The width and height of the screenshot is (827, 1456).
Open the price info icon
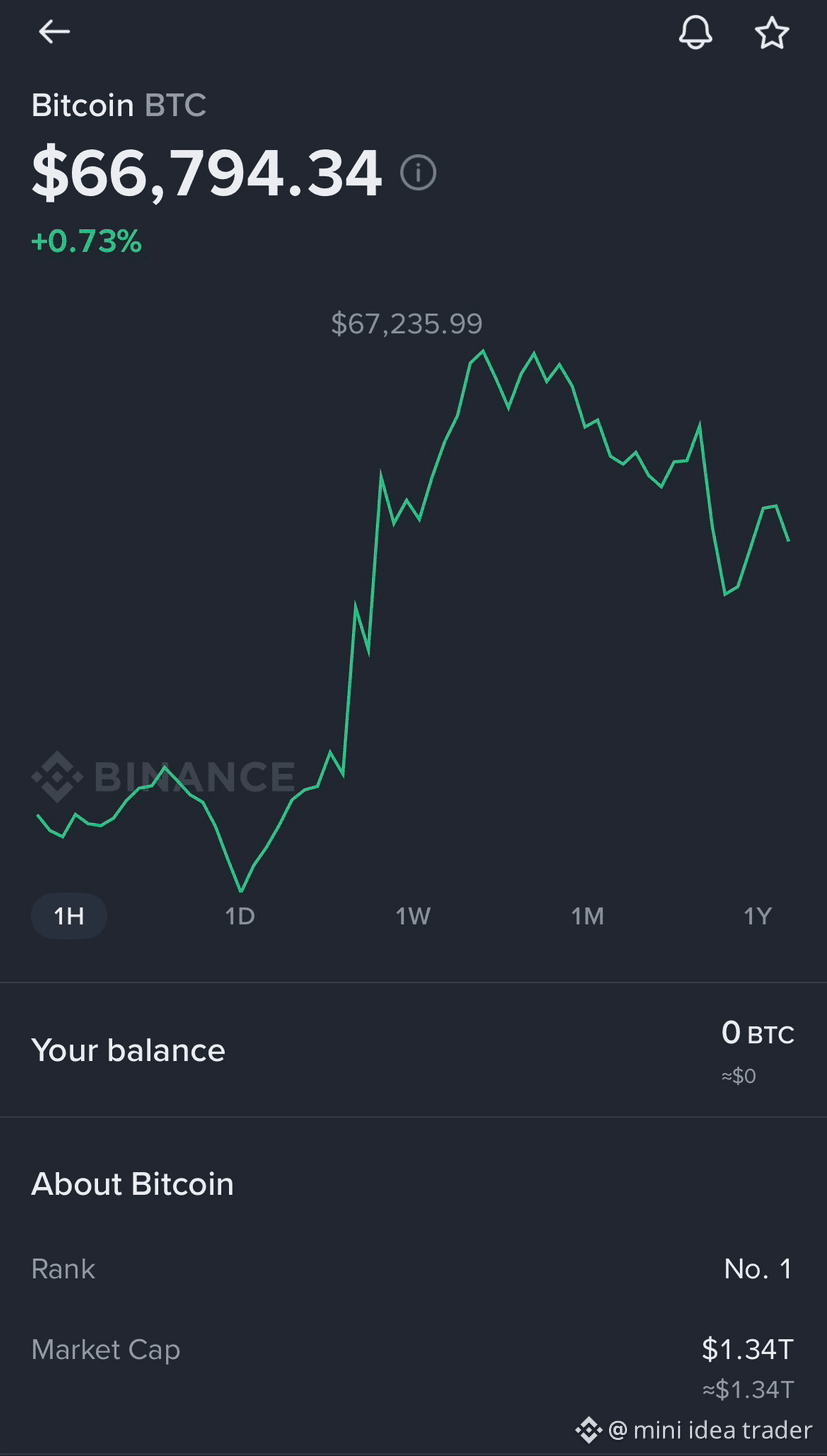(x=418, y=172)
